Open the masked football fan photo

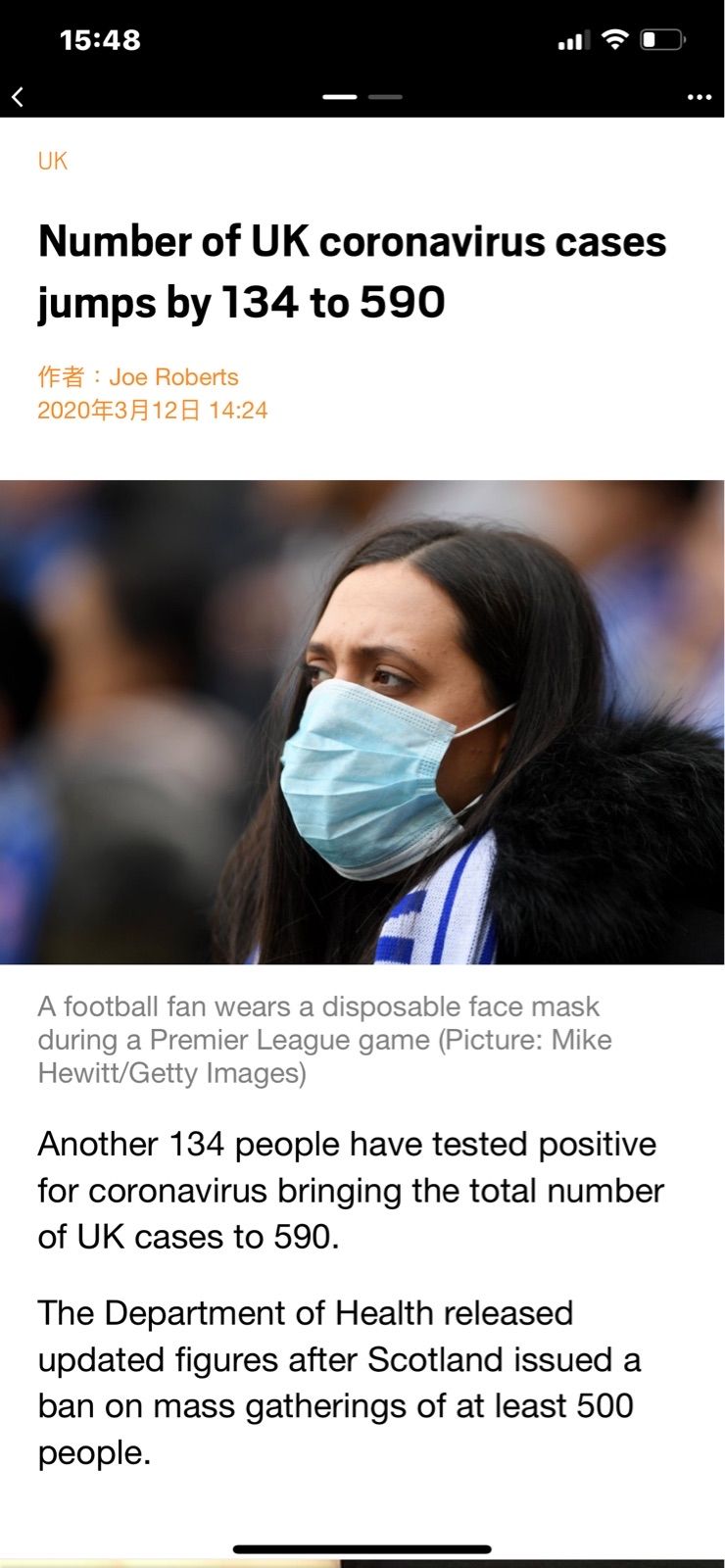click(x=362, y=722)
